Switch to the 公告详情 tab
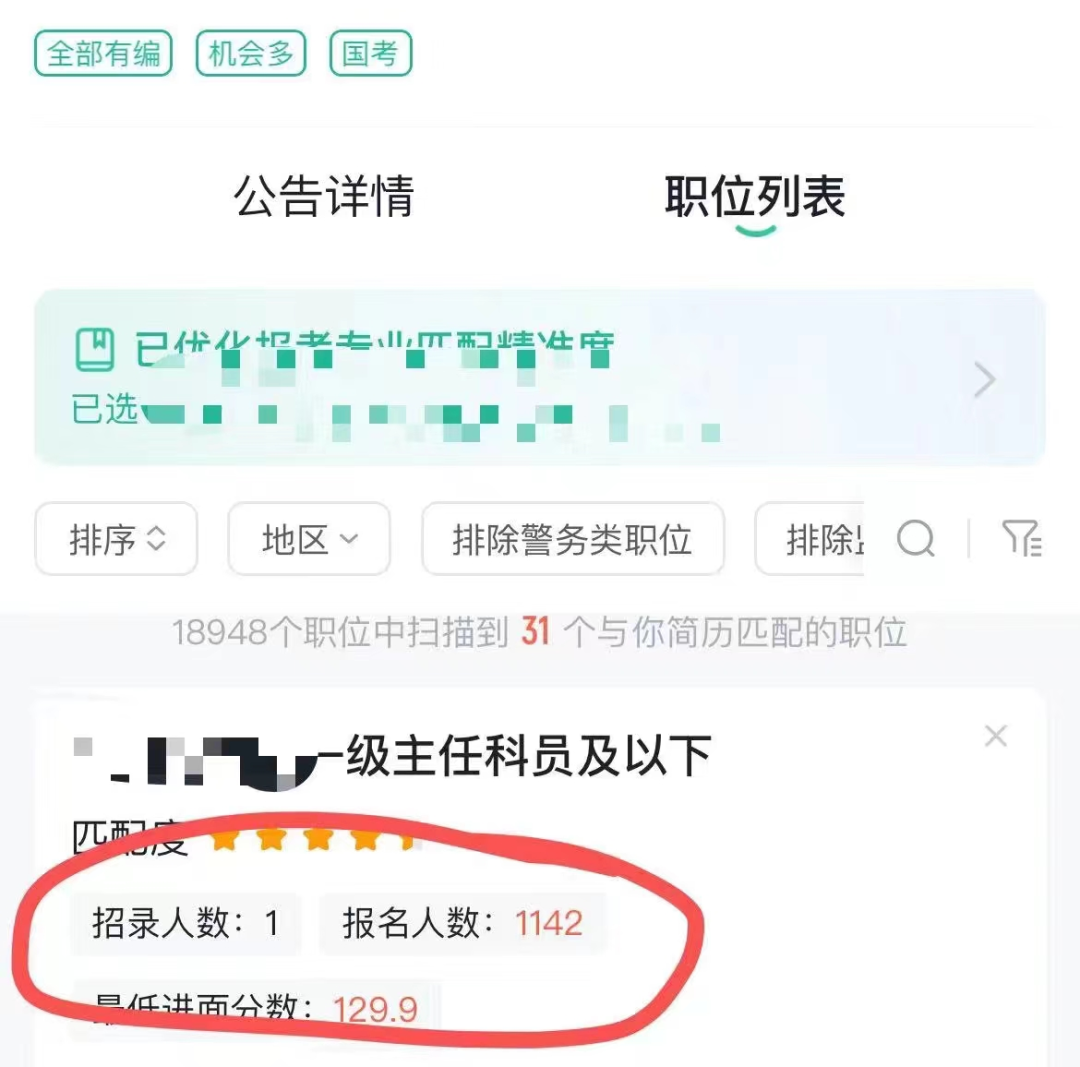The image size is (1080, 1067). (x=324, y=196)
